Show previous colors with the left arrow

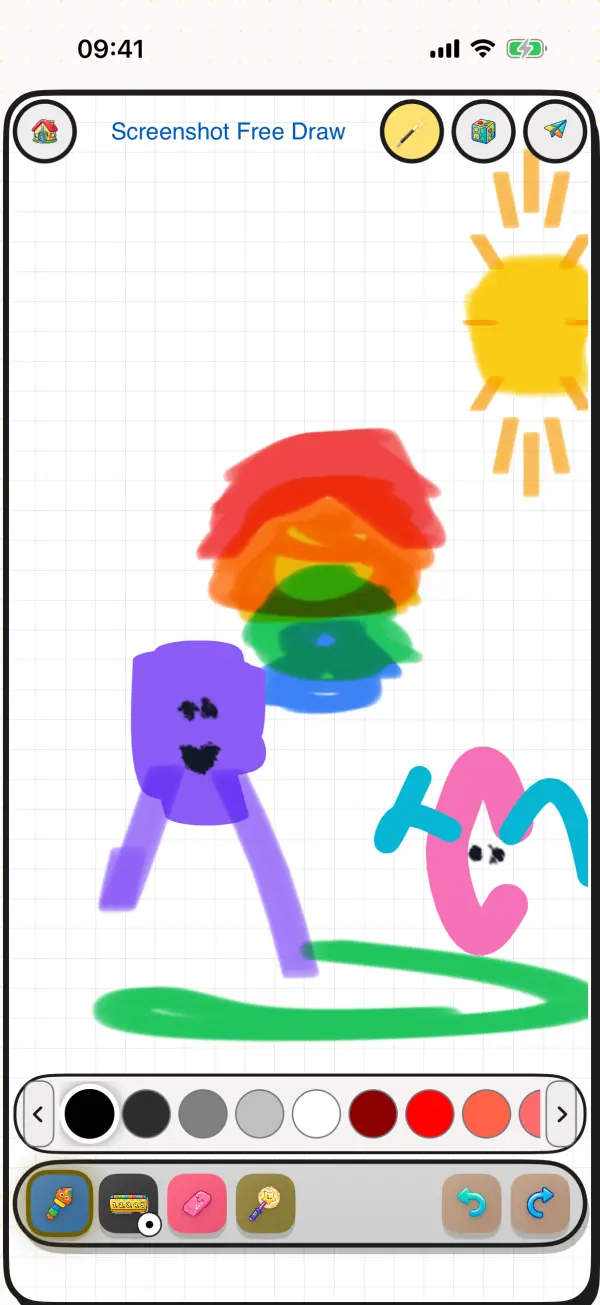click(x=38, y=1114)
